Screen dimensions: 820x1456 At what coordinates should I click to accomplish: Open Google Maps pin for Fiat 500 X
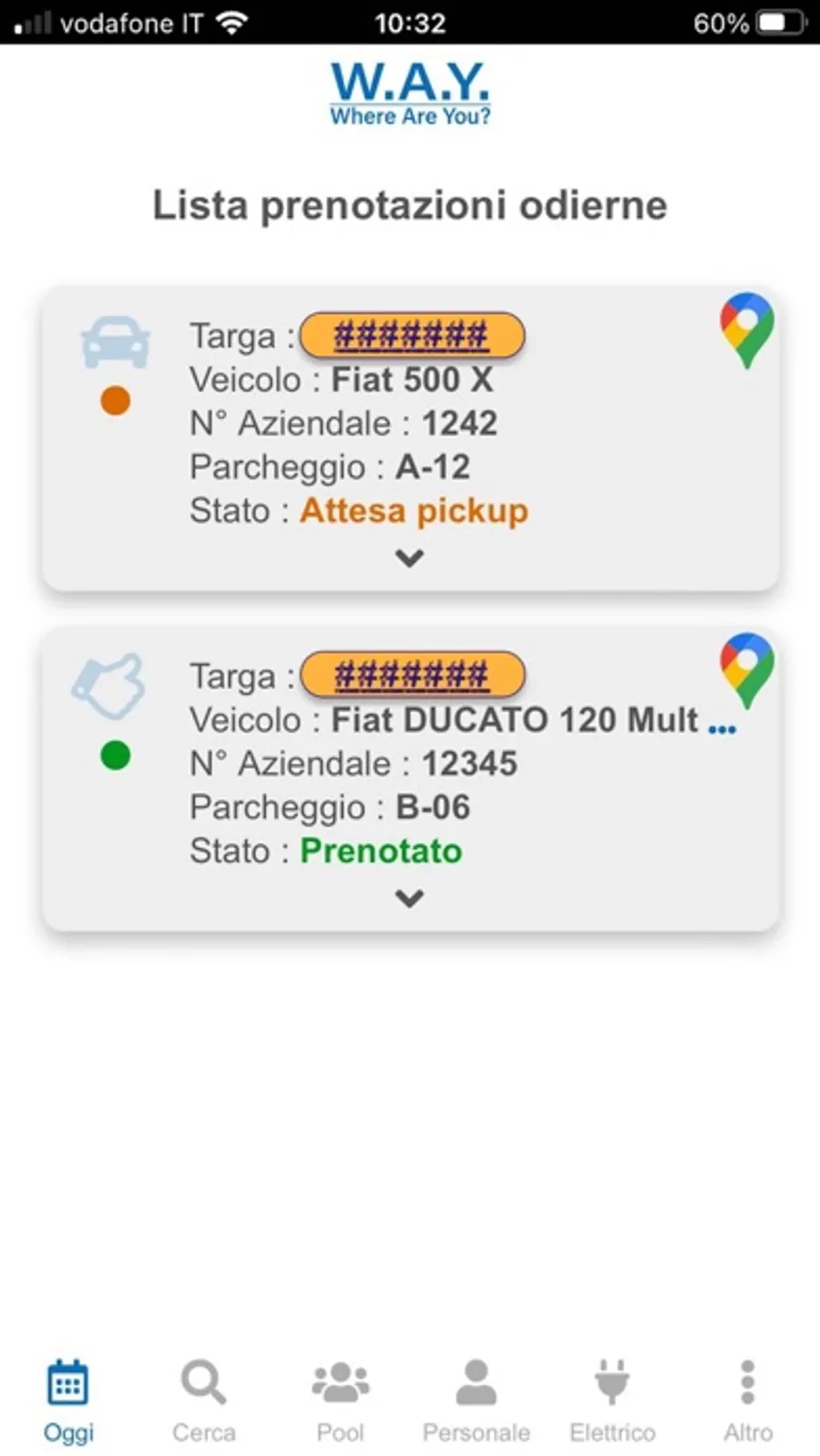(x=746, y=330)
